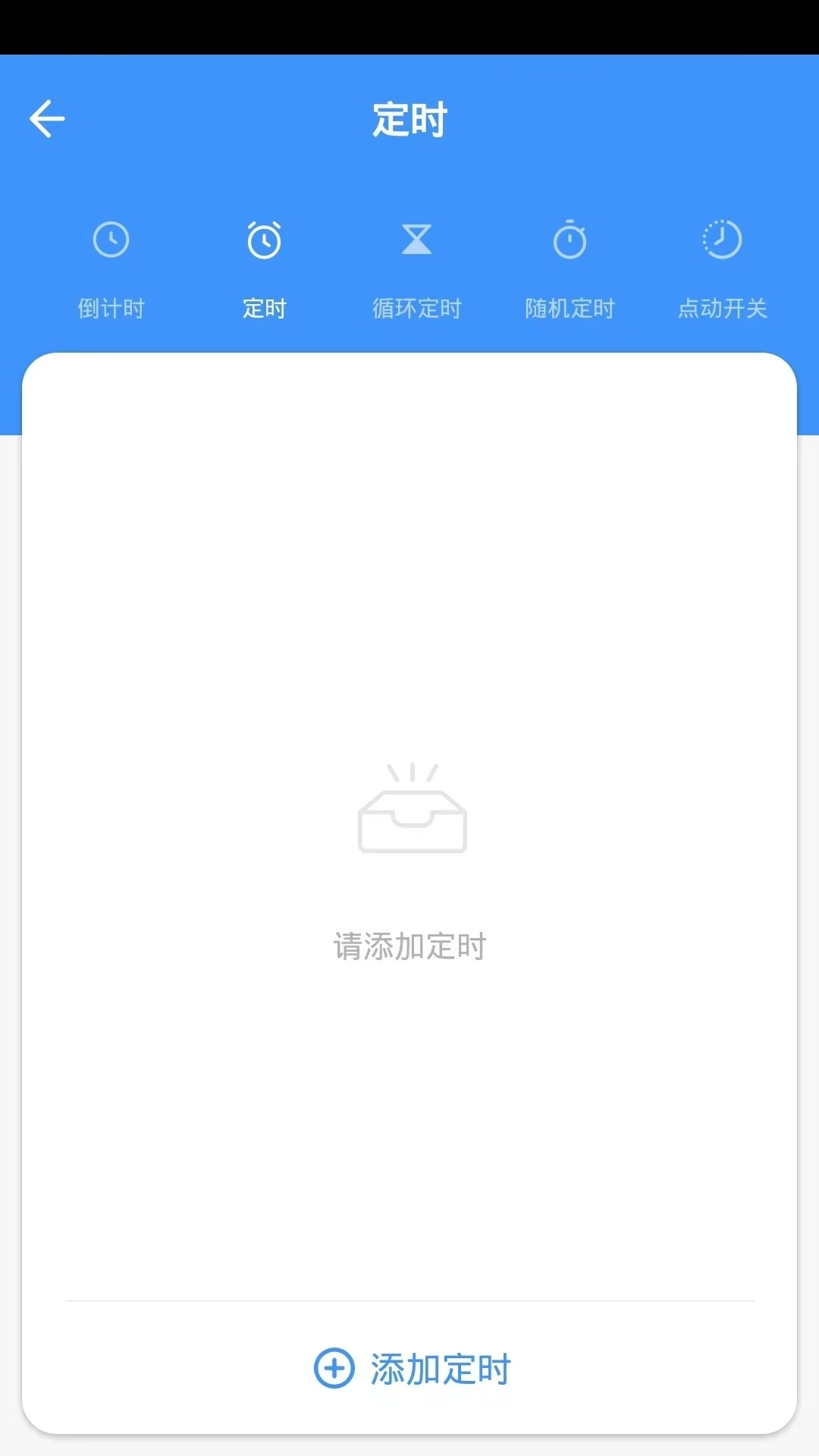Click the 定时 page title
This screenshot has width=819, height=1456.
click(x=409, y=120)
